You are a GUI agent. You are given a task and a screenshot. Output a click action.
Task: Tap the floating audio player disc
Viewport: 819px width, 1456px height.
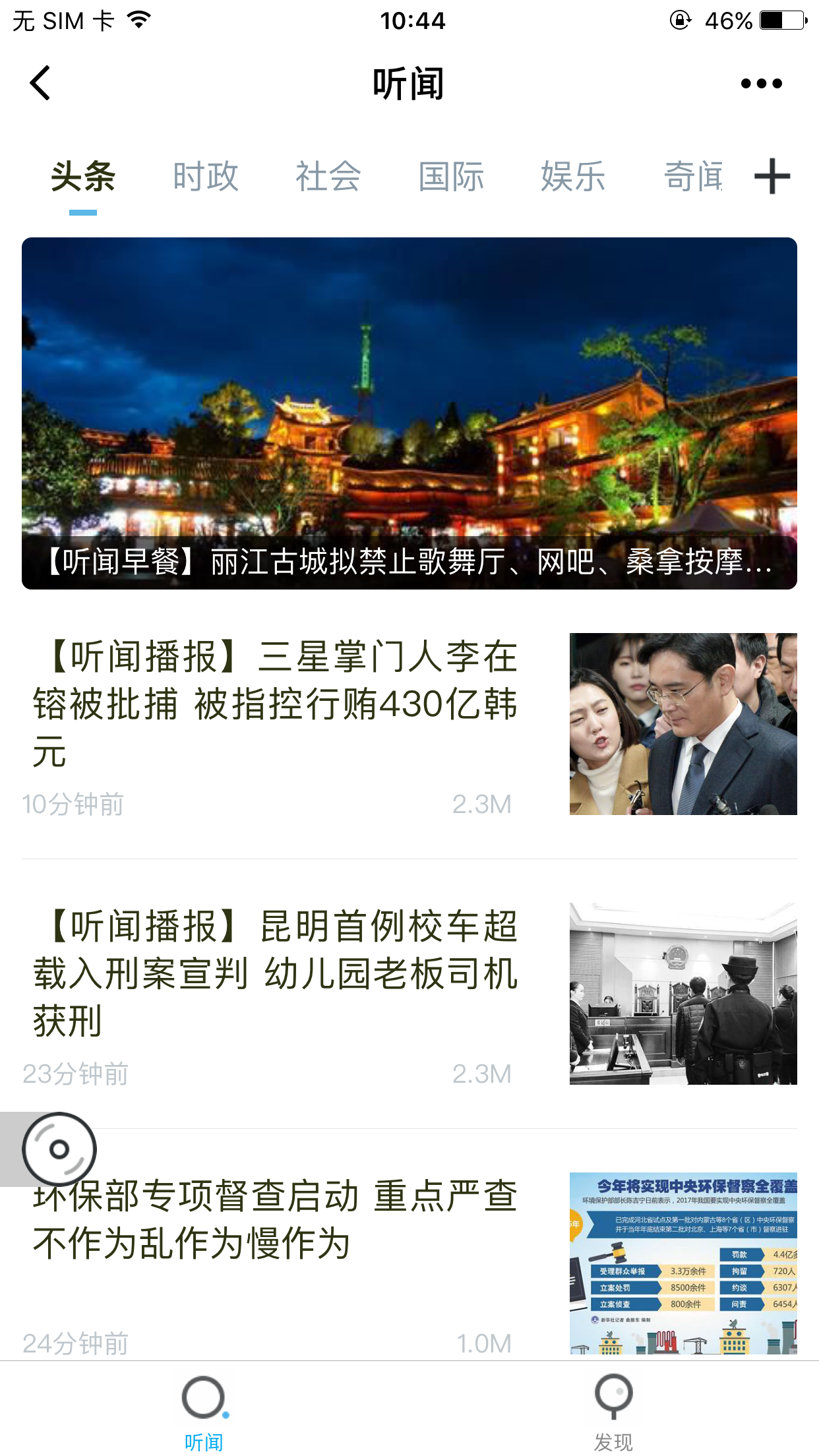coord(59,1149)
